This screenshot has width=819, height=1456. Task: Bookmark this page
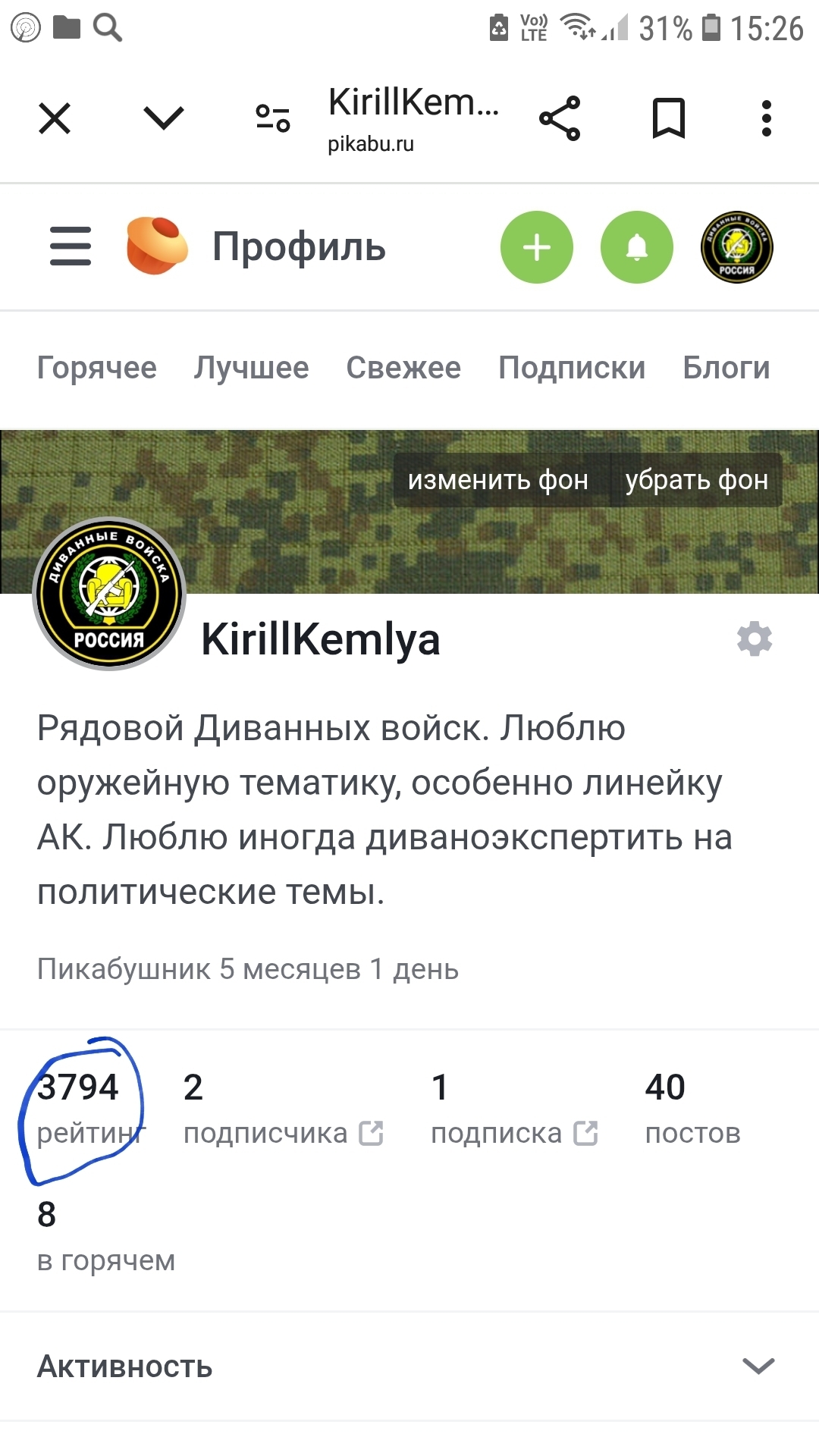tap(669, 118)
